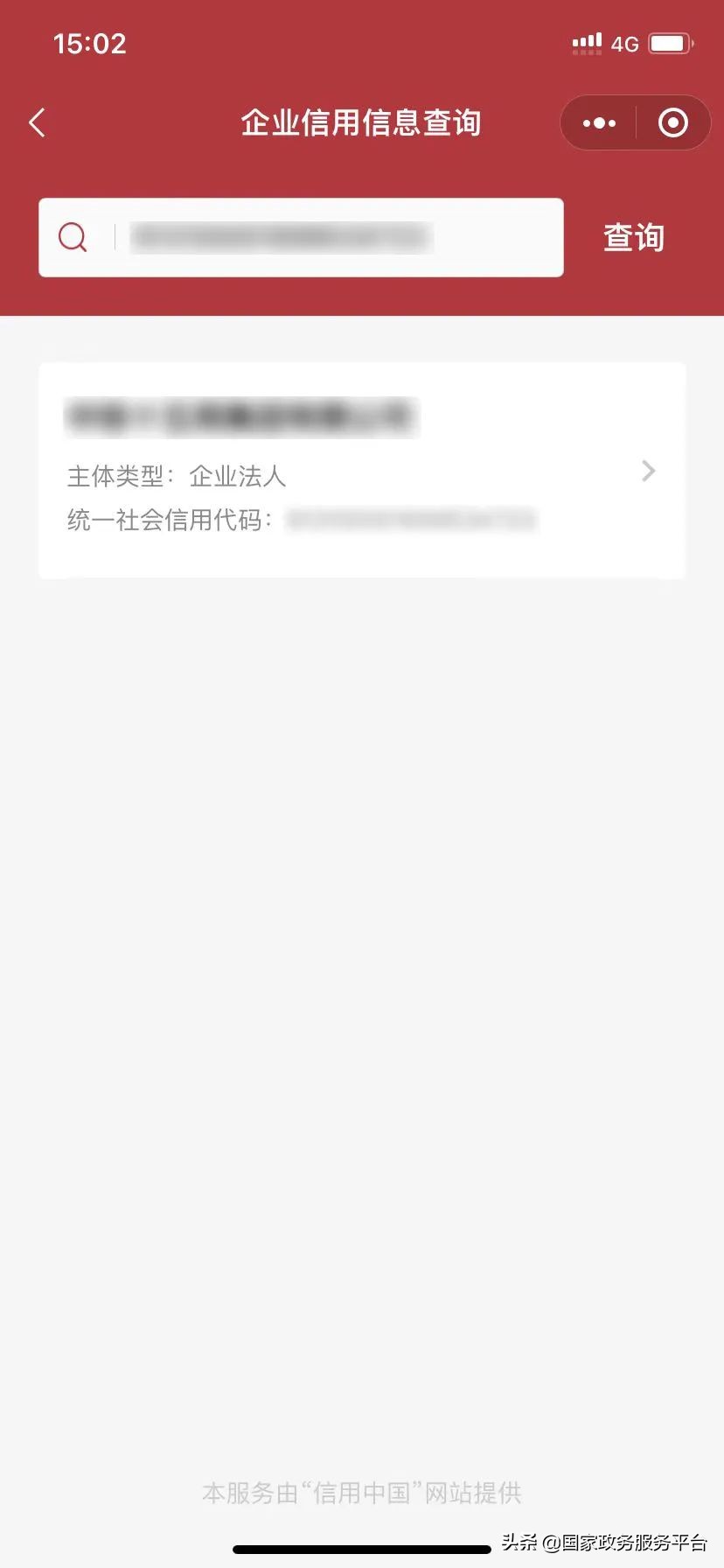Open the enterprise result card details

362,470
